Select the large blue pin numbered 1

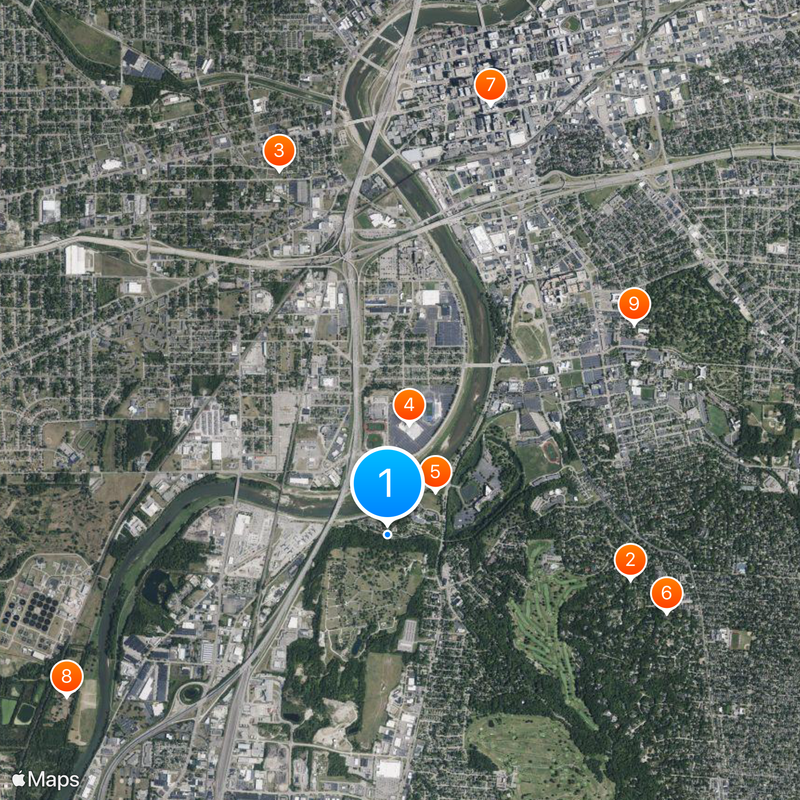click(x=388, y=484)
